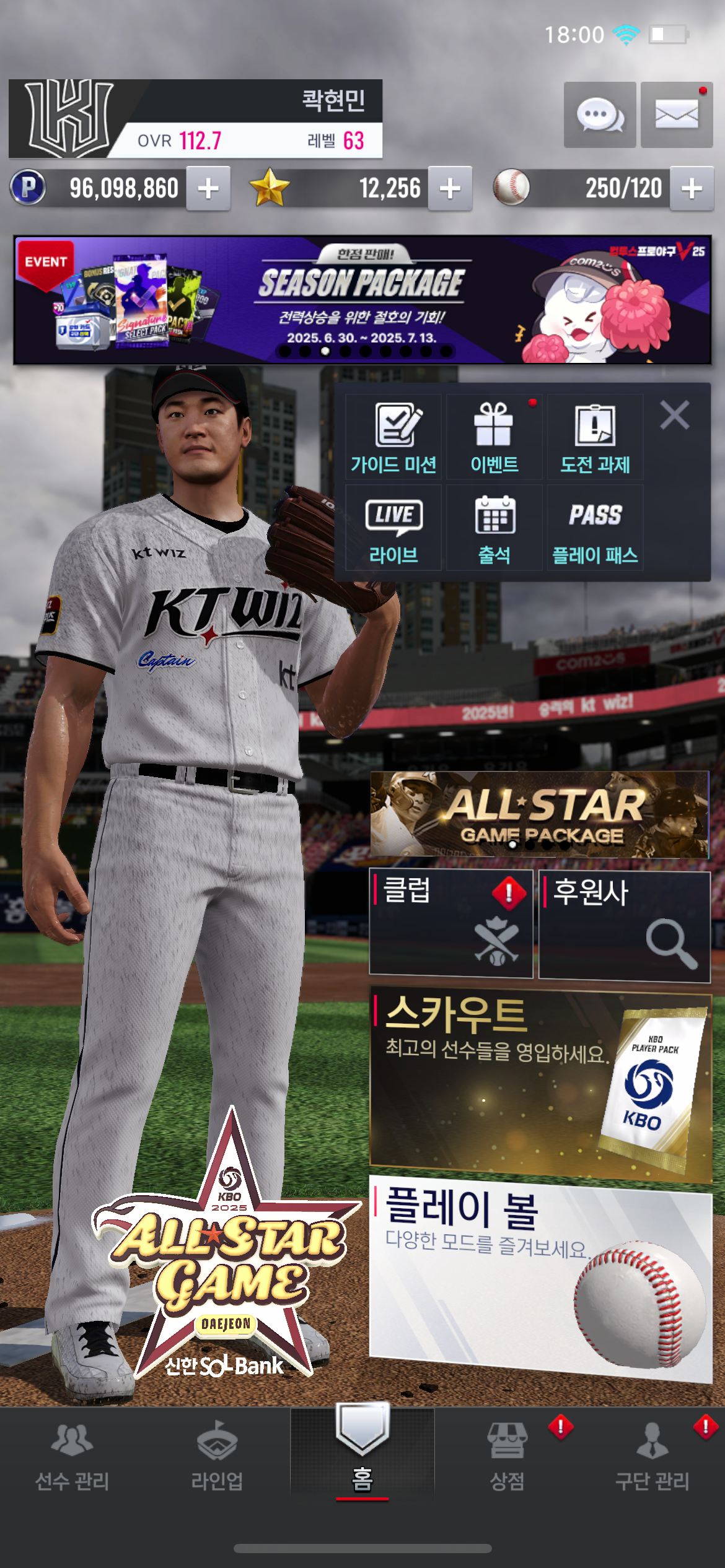Open the 라이브 section
The width and height of the screenshot is (725, 1568).
(x=393, y=528)
